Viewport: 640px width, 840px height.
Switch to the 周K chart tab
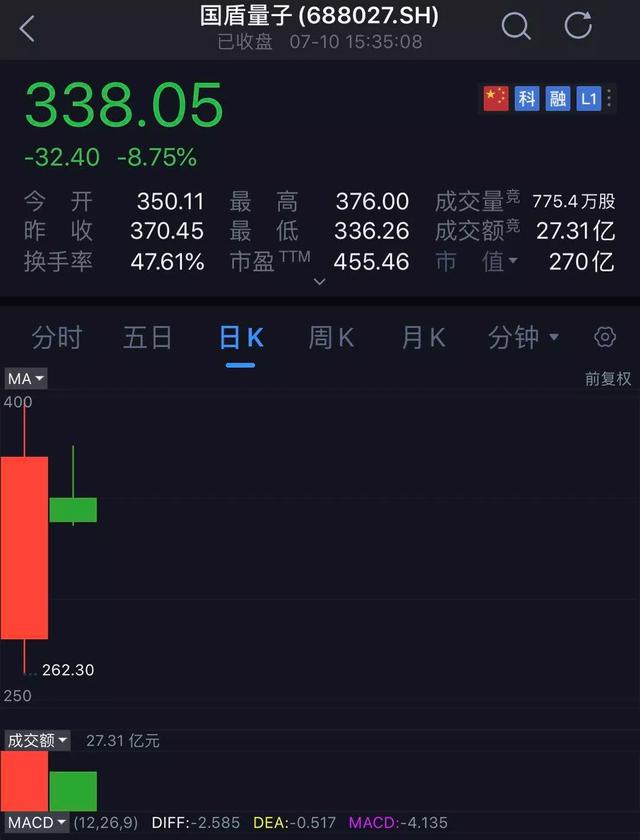click(331, 338)
